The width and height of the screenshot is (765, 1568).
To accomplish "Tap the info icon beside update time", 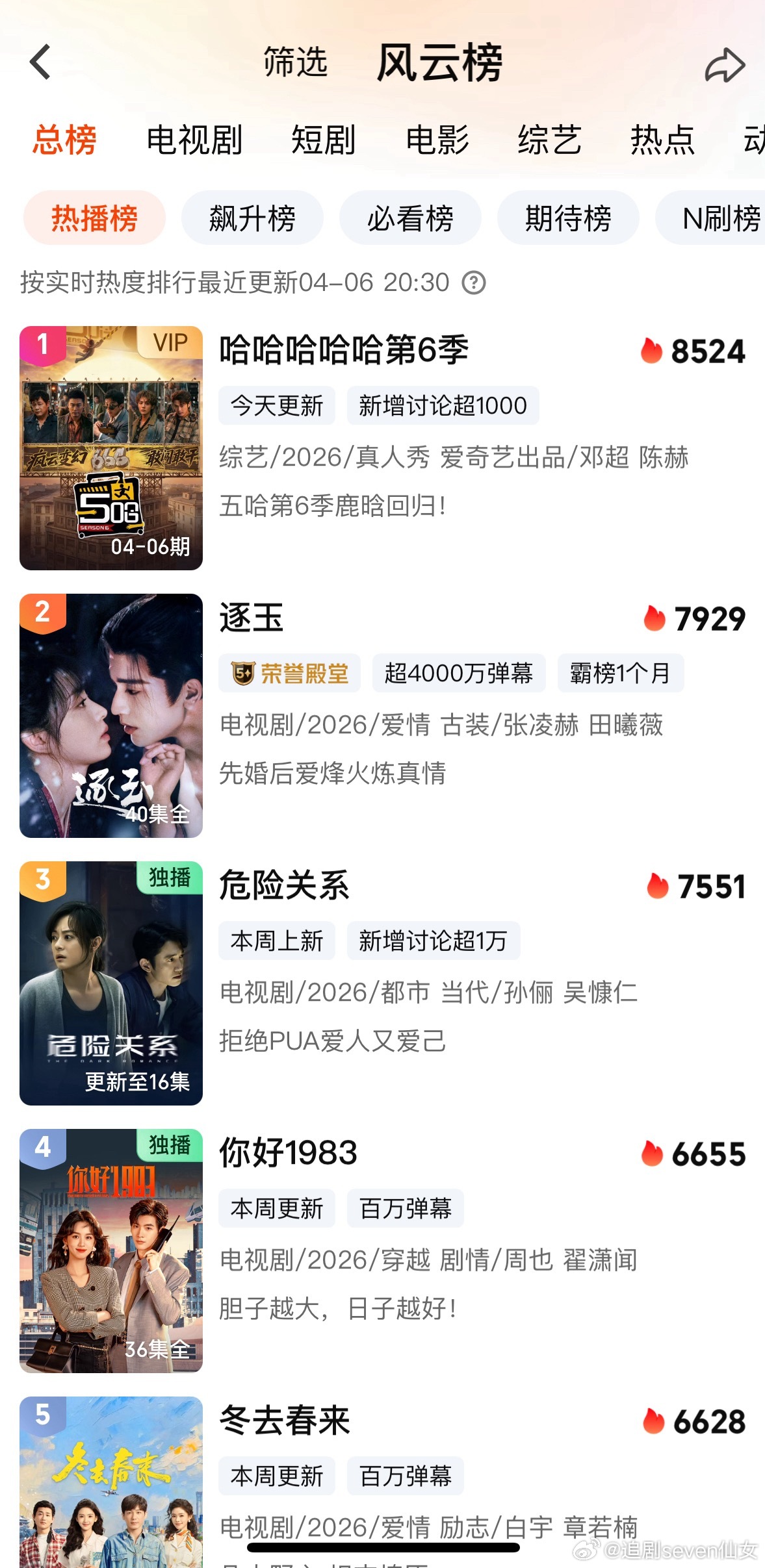I will click(x=476, y=282).
